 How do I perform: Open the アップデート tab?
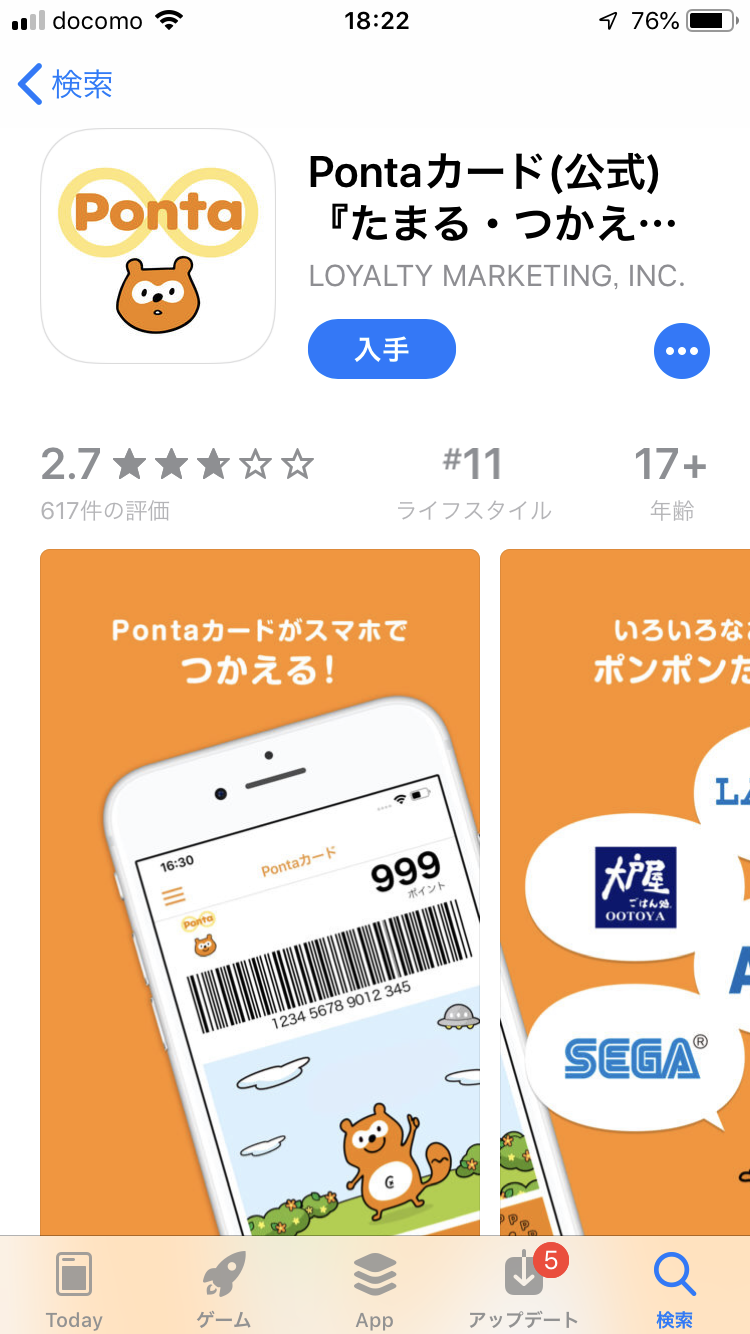523,1289
